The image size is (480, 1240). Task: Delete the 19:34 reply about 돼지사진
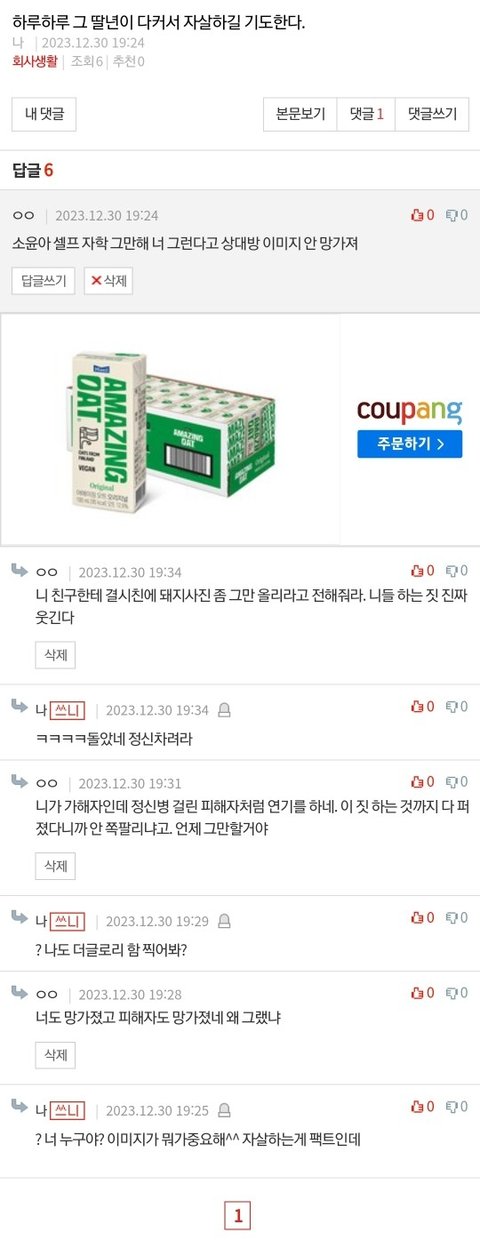tap(55, 655)
